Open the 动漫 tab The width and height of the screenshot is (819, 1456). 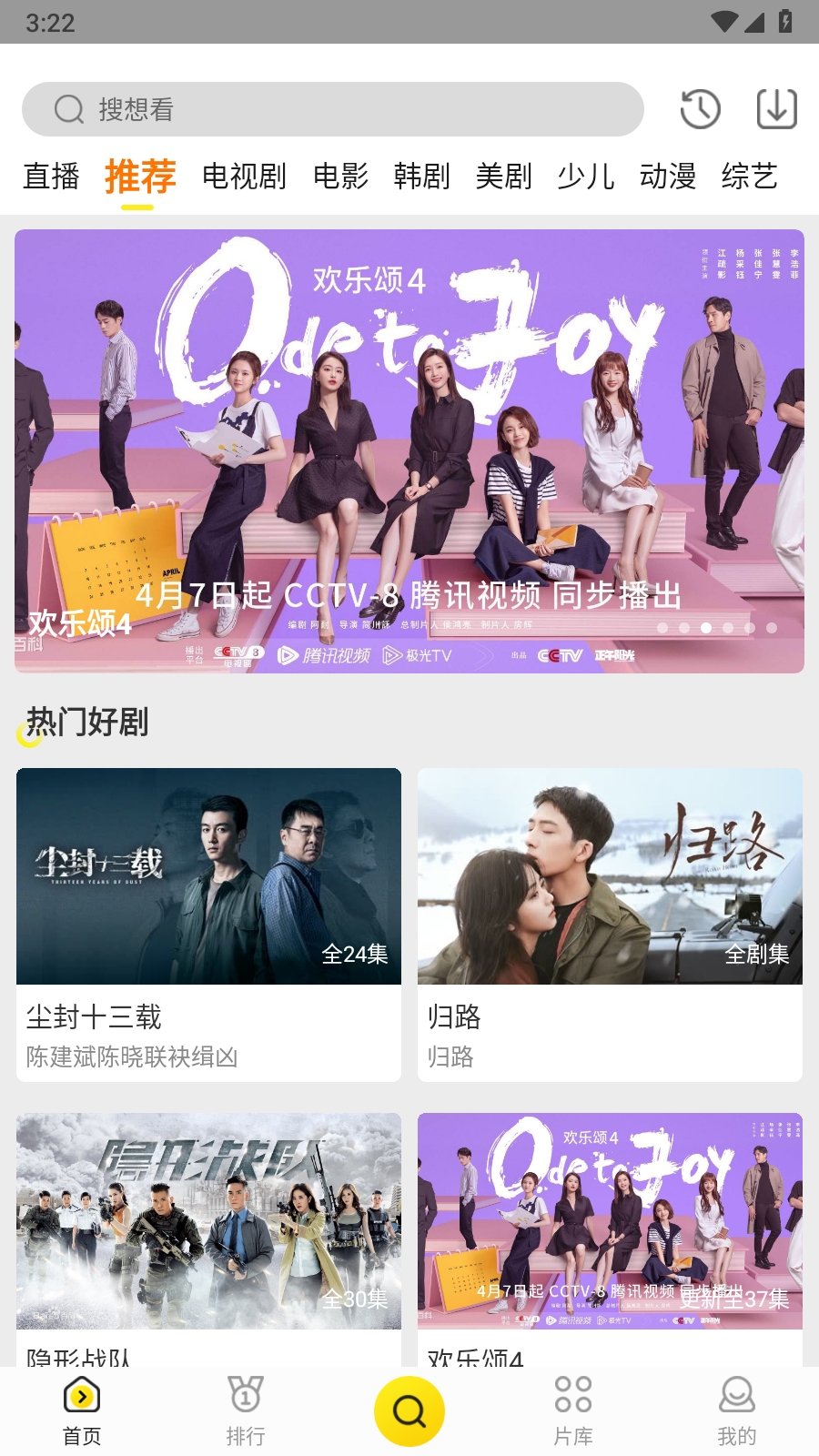tap(667, 176)
